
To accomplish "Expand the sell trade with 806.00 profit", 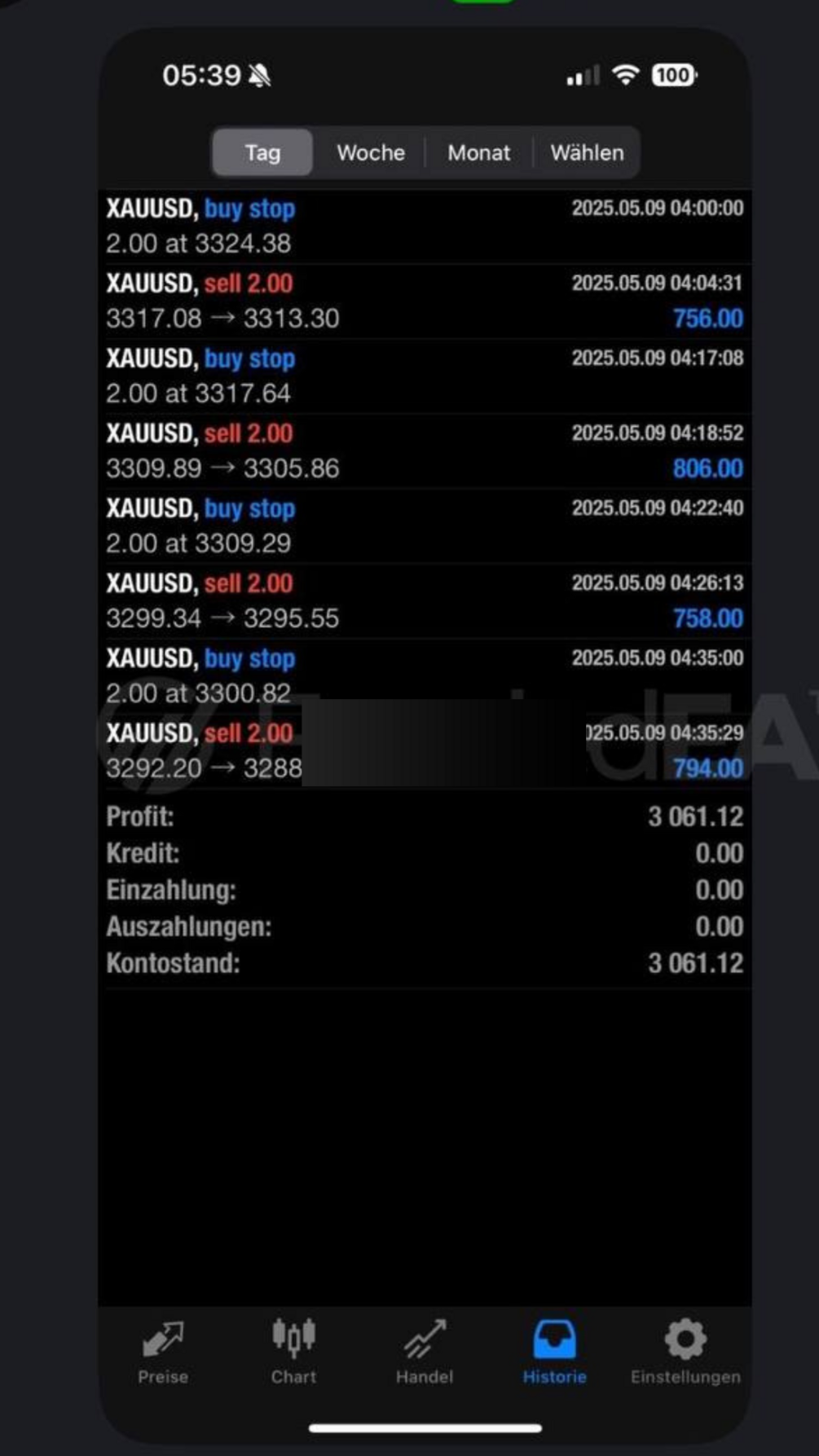I will [x=425, y=451].
